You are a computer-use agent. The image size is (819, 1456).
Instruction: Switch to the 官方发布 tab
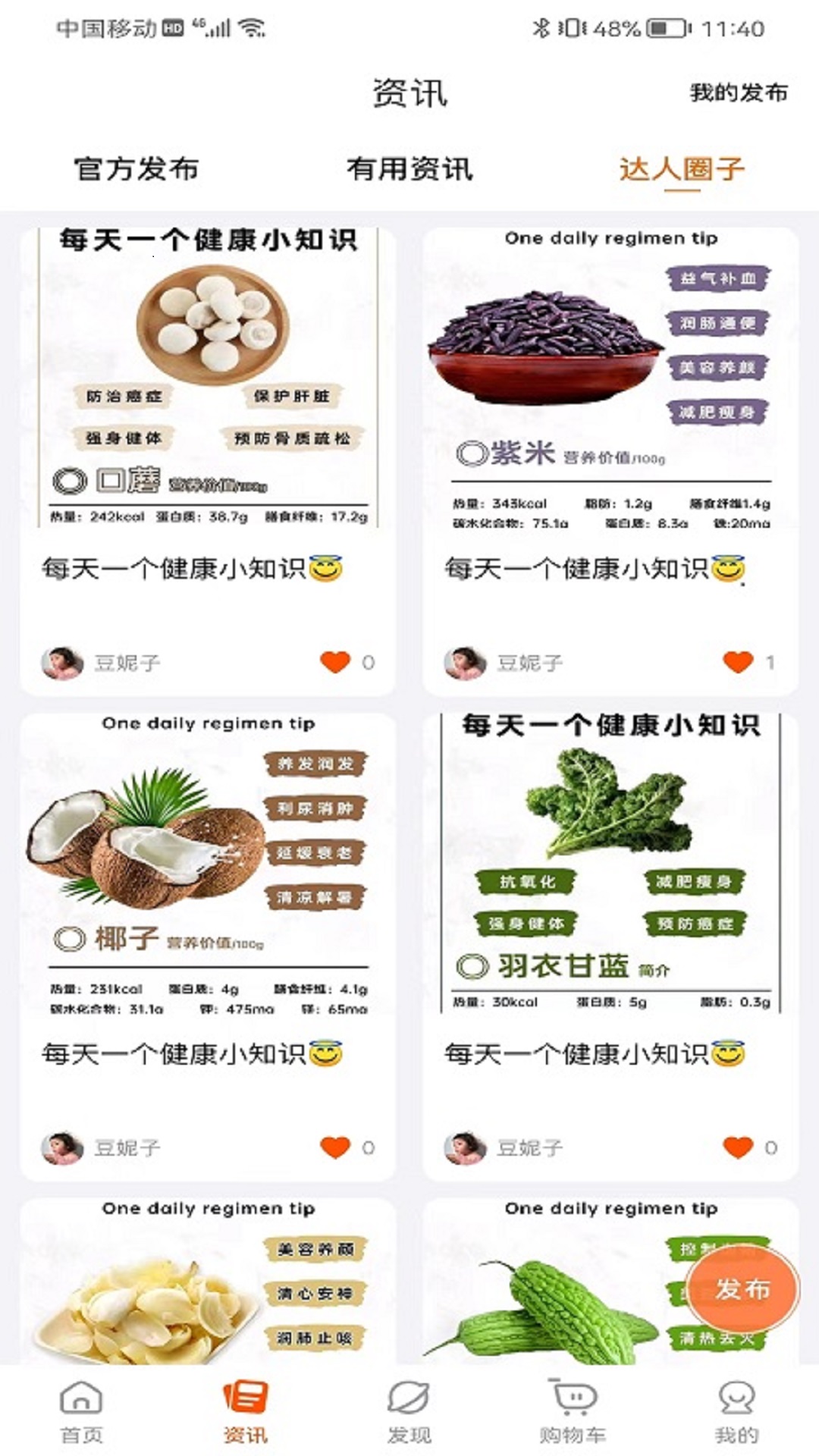(x=136, y=168)
